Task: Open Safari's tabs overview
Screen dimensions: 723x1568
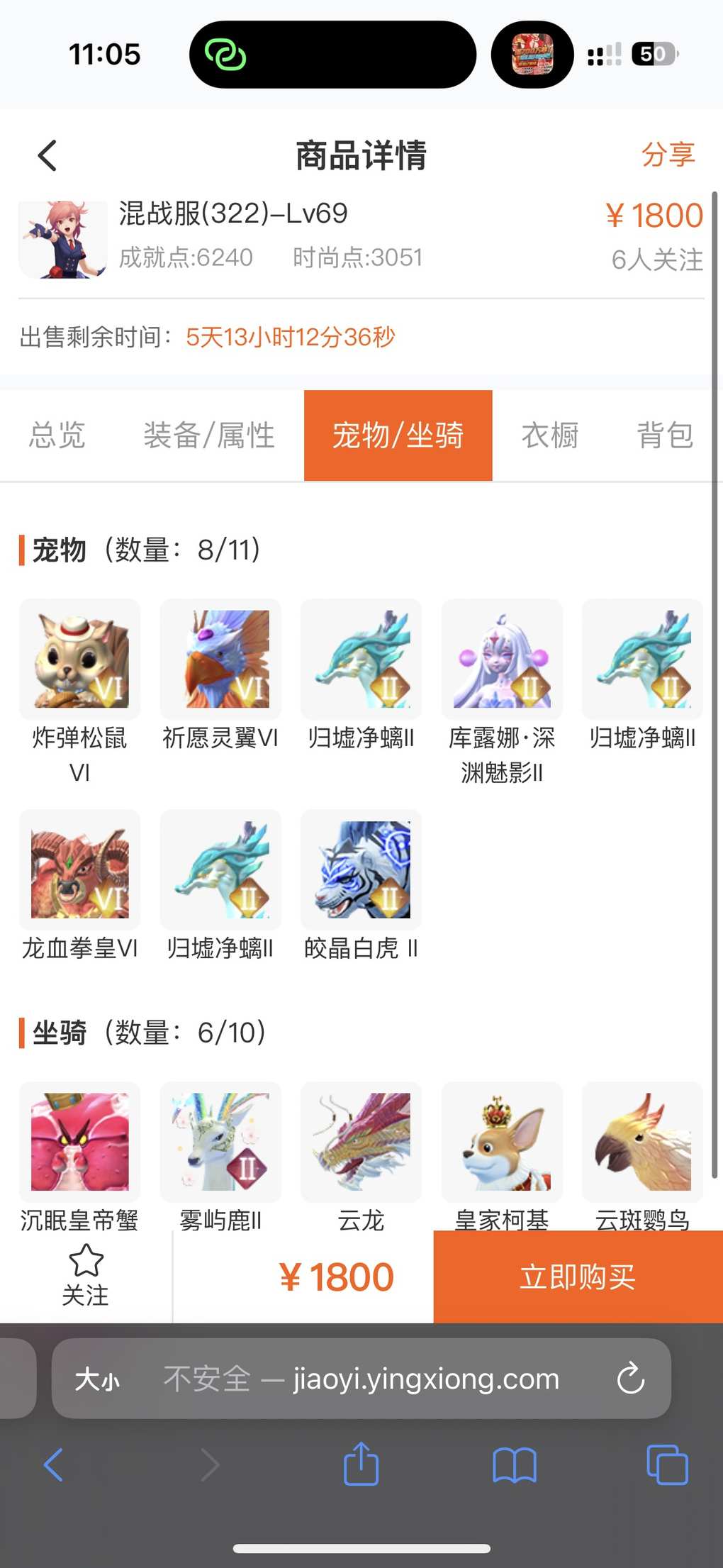Action: click(667, 1464)
